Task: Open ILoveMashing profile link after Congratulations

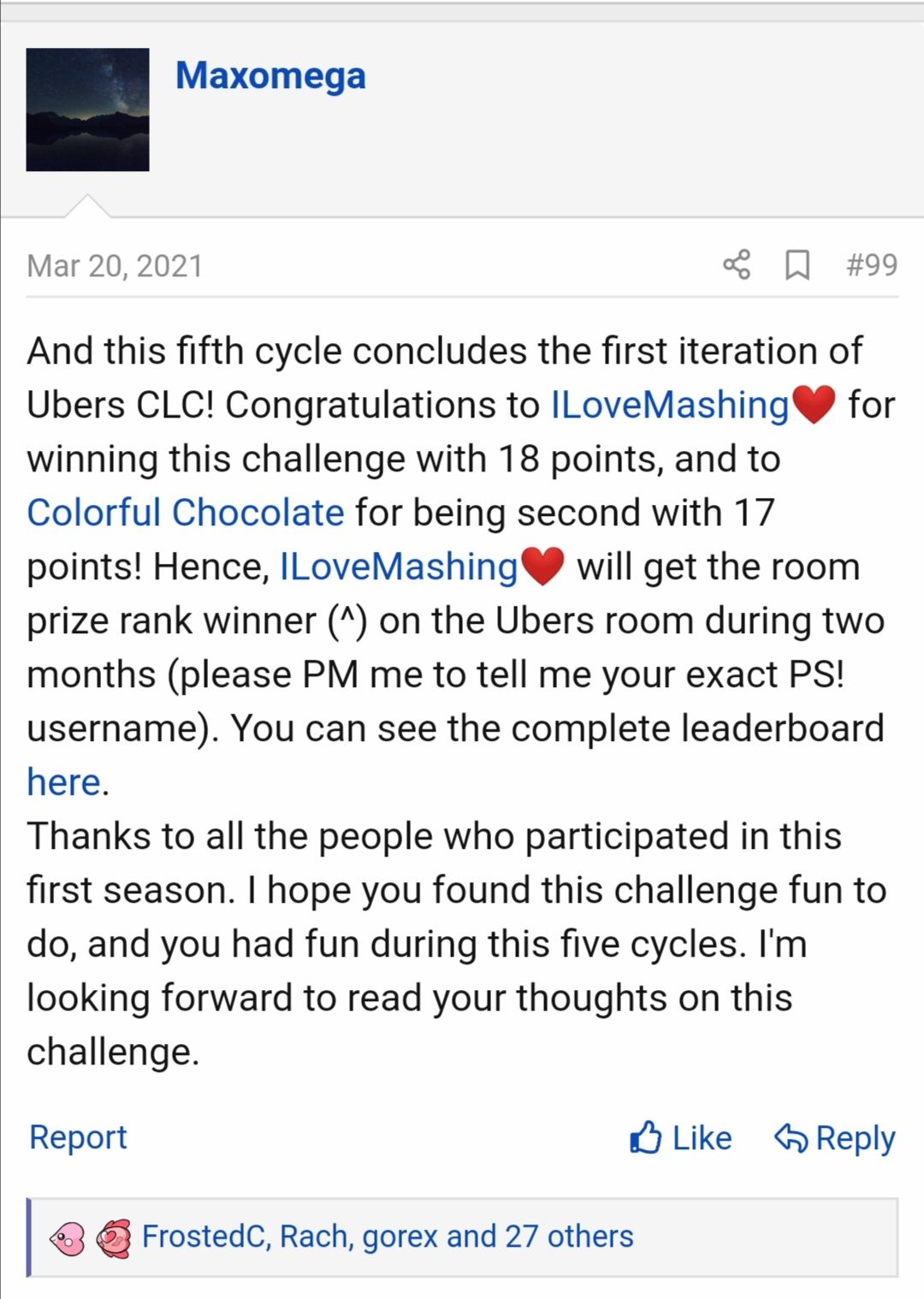Action: 670,405
